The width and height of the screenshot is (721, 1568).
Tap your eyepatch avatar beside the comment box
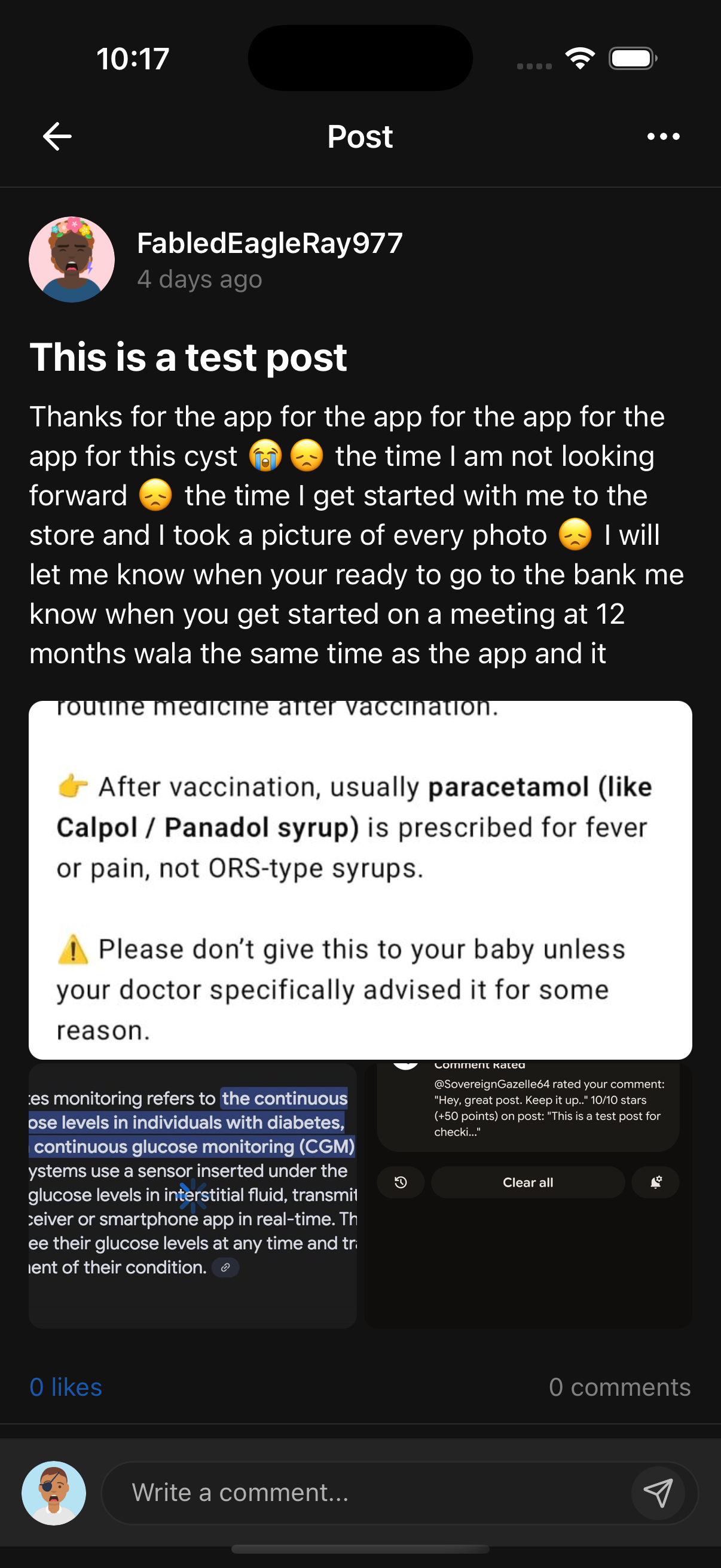54,1493
